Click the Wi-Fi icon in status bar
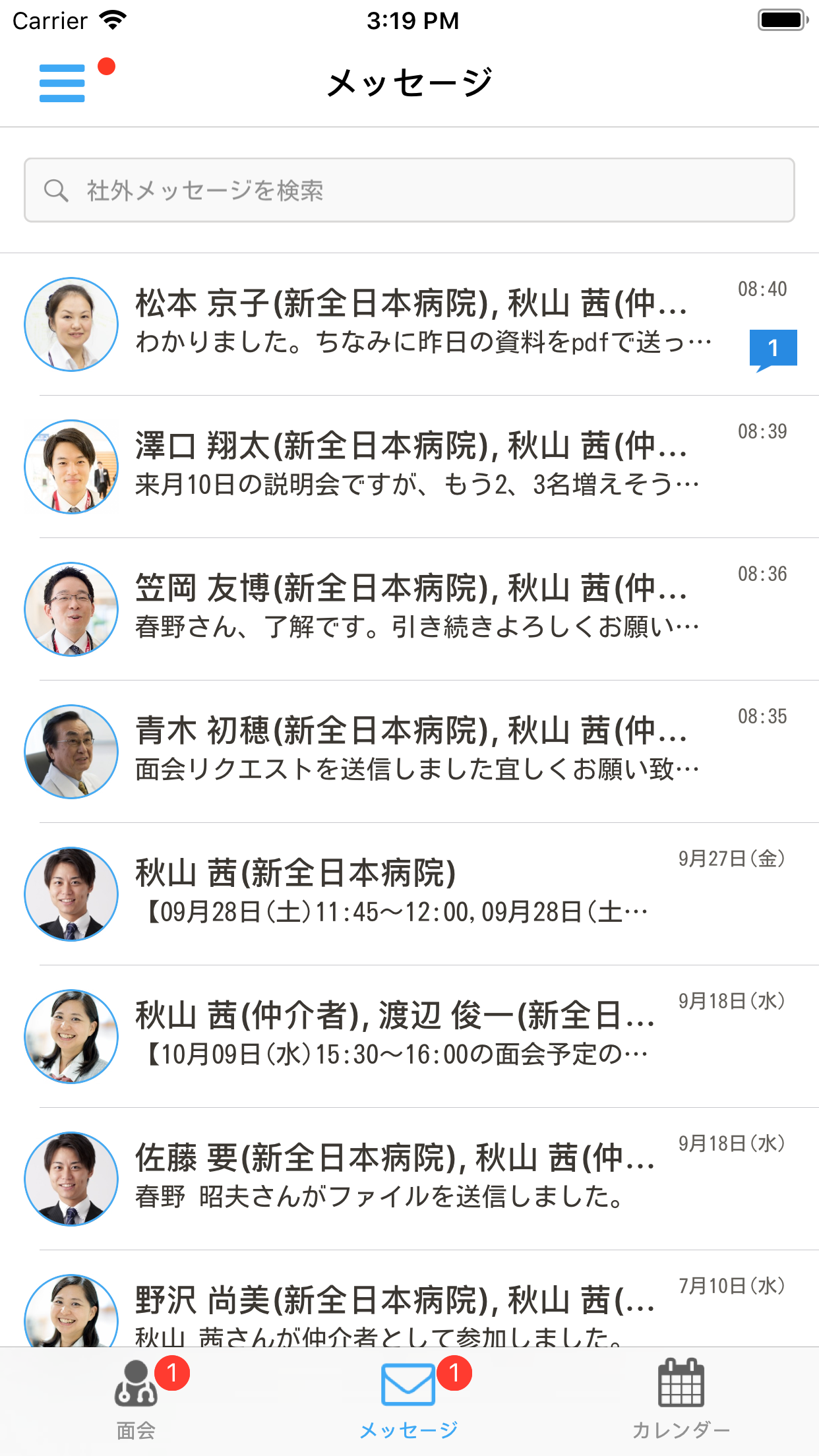The height and width of the screenshot is (1456, 819). pos(111,20)
